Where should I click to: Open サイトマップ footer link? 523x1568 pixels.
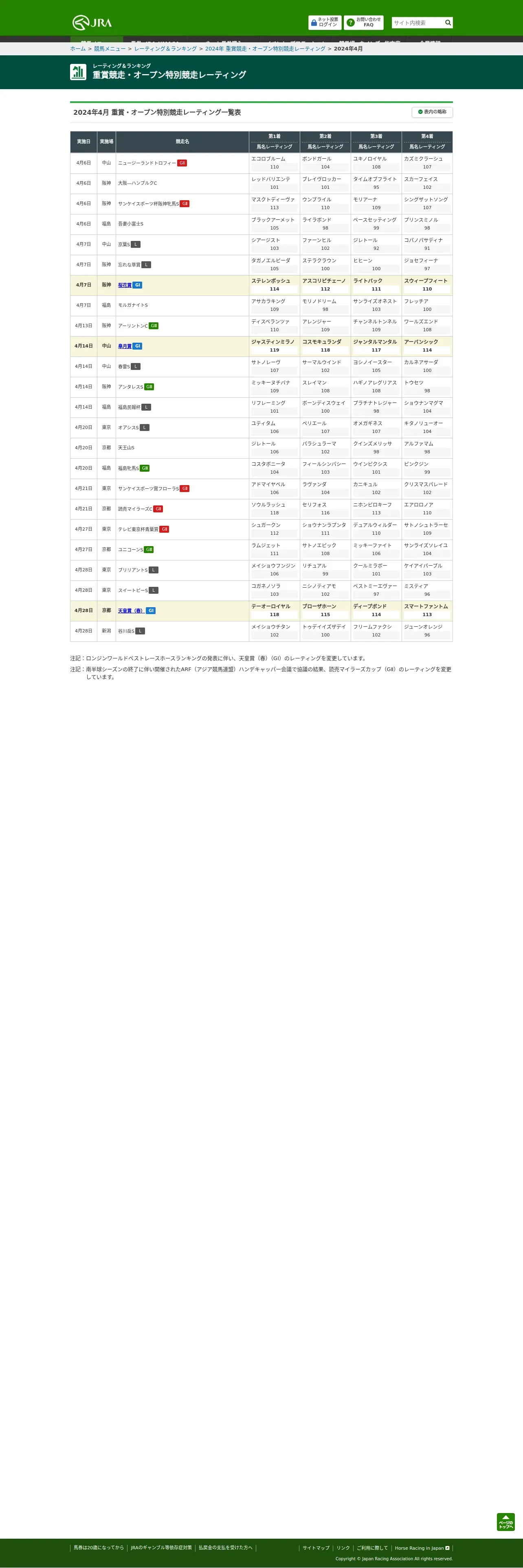coord(316,1548)
